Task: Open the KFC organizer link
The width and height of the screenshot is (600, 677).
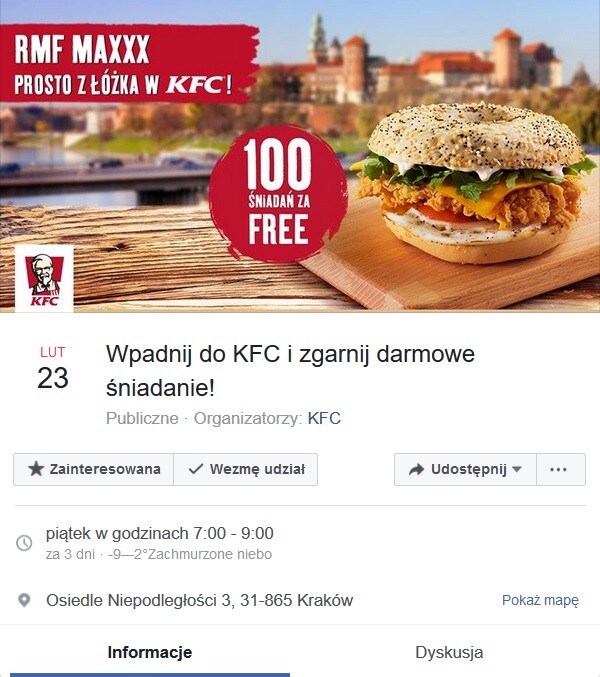Action: (324, 418)
